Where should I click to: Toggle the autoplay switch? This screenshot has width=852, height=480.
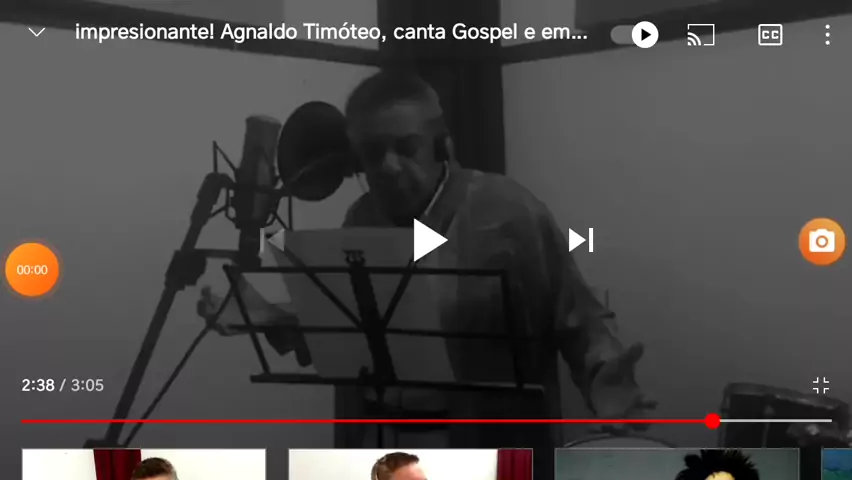click(x=635, y=35)
